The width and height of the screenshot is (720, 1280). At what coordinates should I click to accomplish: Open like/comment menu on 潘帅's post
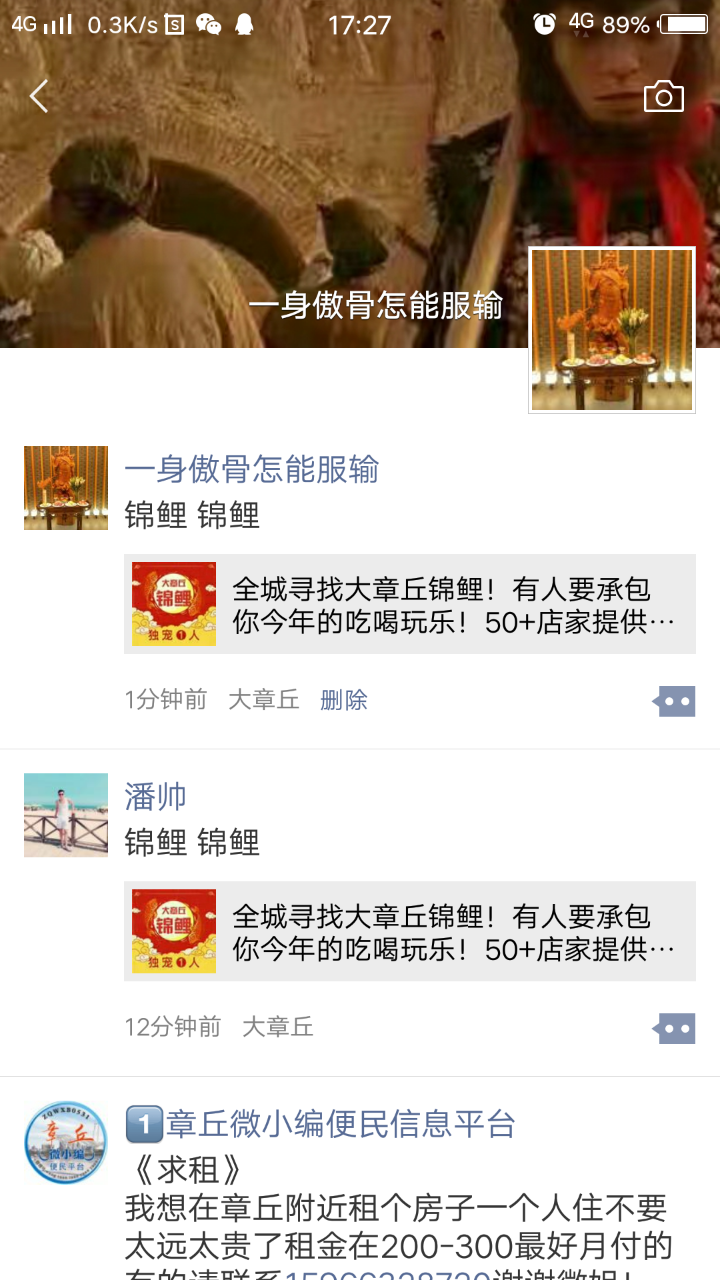(x=675, y=1027)
